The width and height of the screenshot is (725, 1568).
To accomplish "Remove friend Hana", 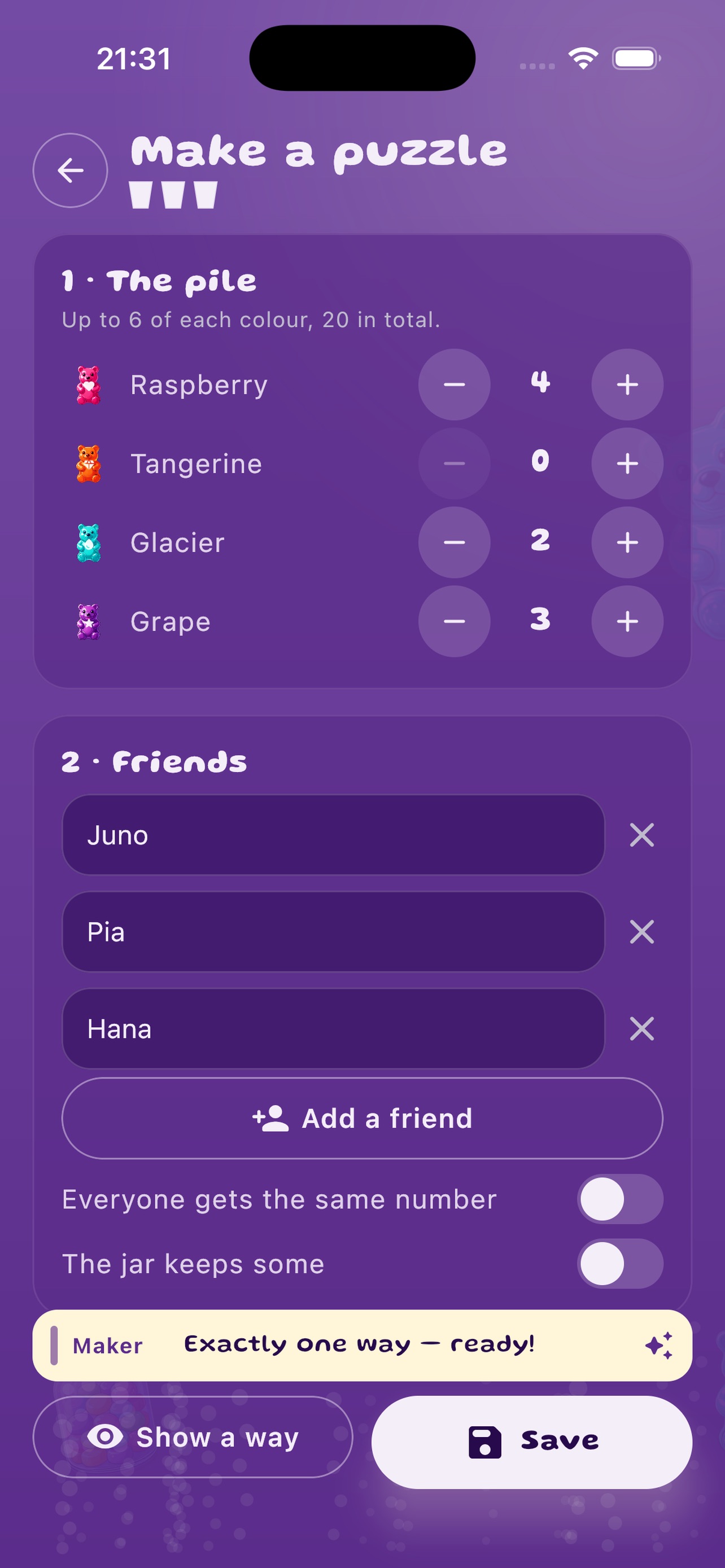I will click(641, 1029).
